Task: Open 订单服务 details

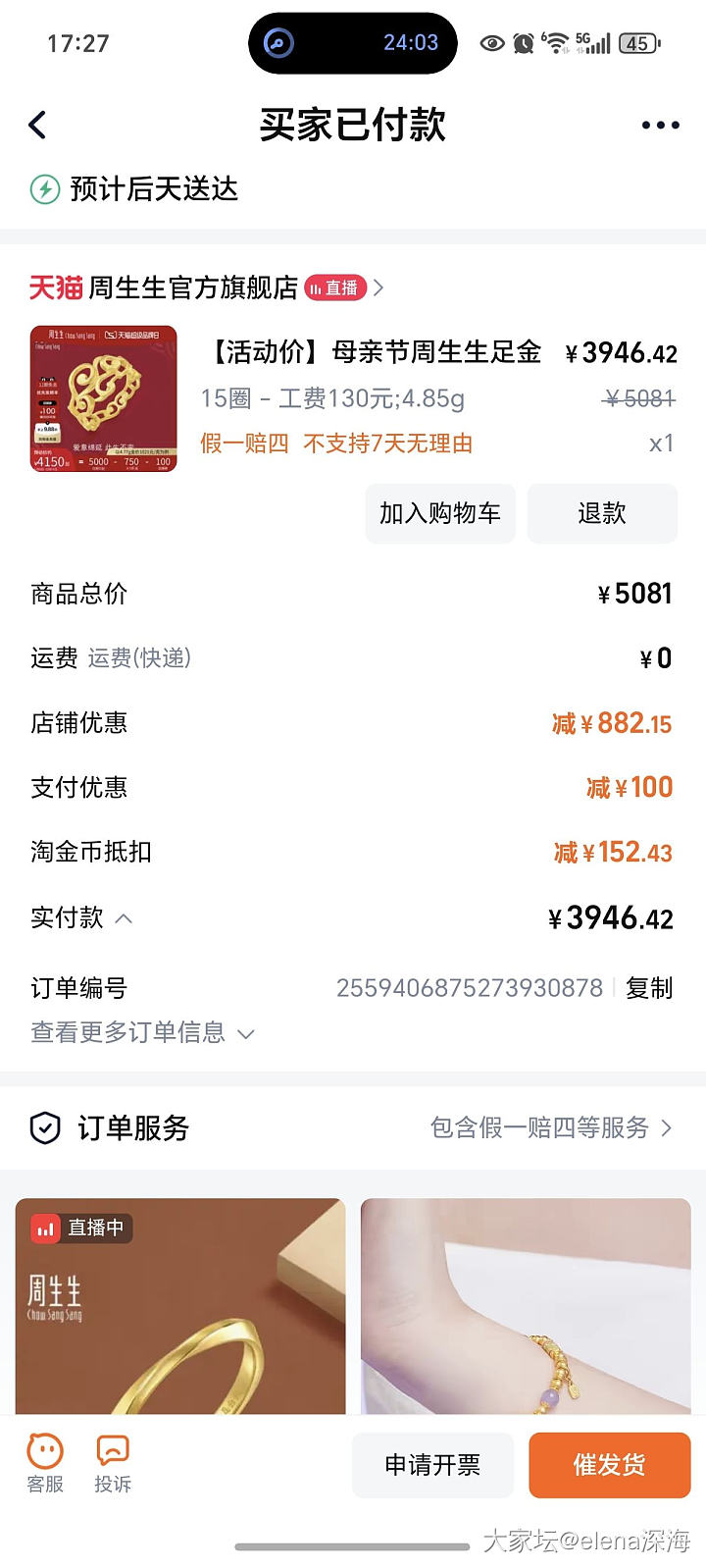Action: click(549, 1127)
